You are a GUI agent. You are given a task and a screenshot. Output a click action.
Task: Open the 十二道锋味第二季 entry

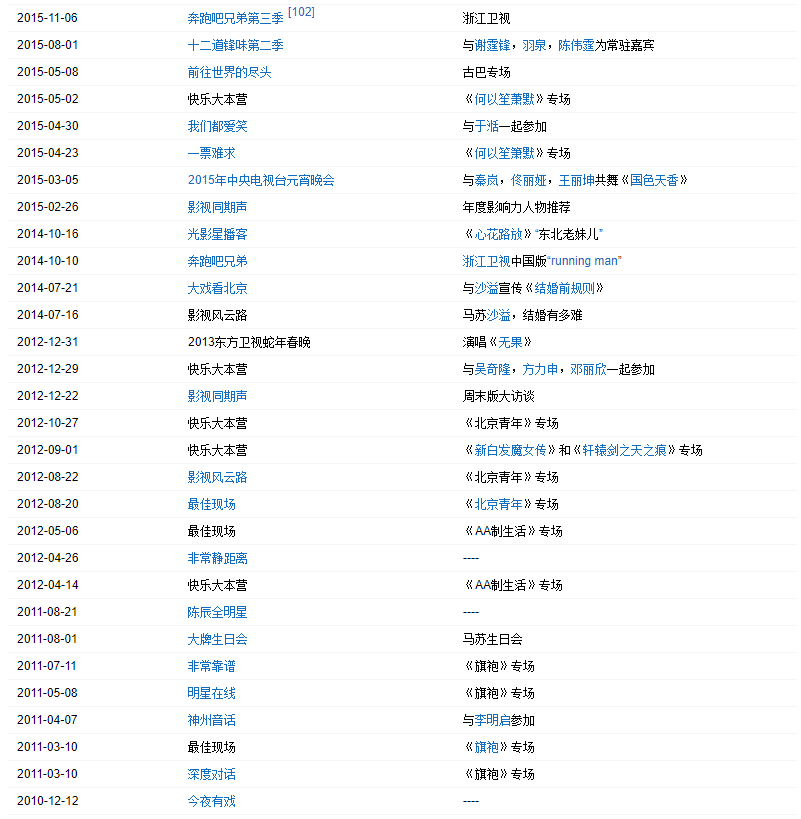[x=235, y=45]
